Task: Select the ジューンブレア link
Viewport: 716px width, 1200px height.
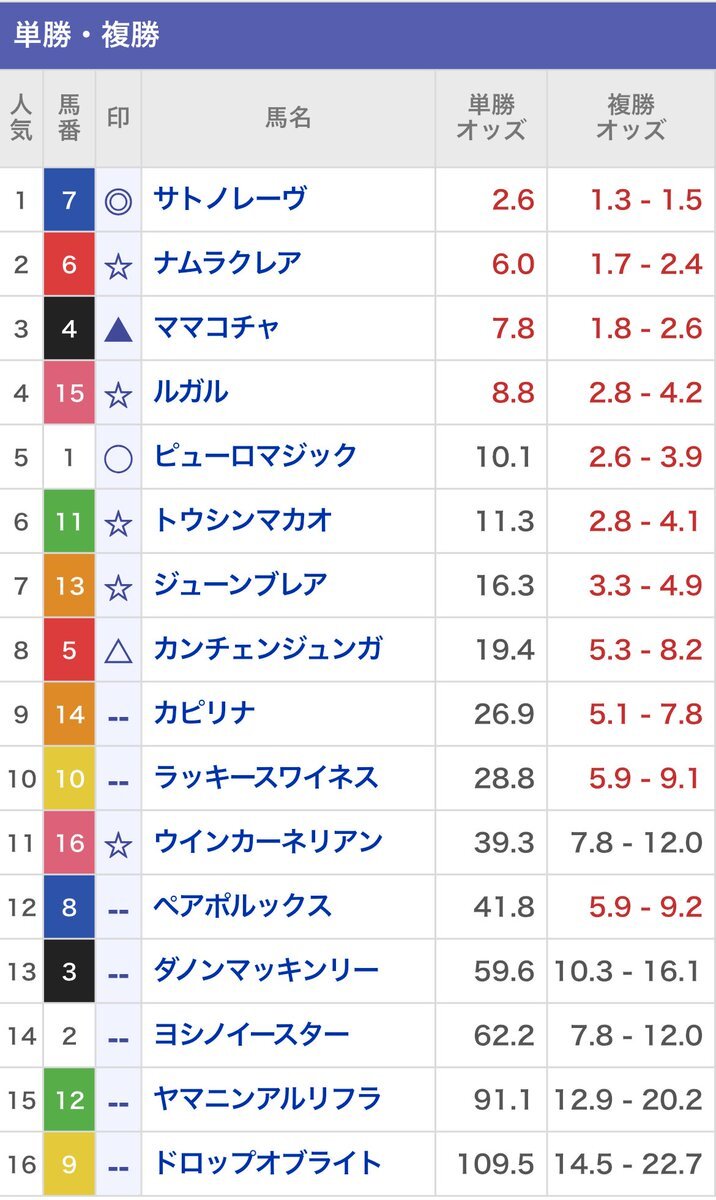Action: point(240,584)
